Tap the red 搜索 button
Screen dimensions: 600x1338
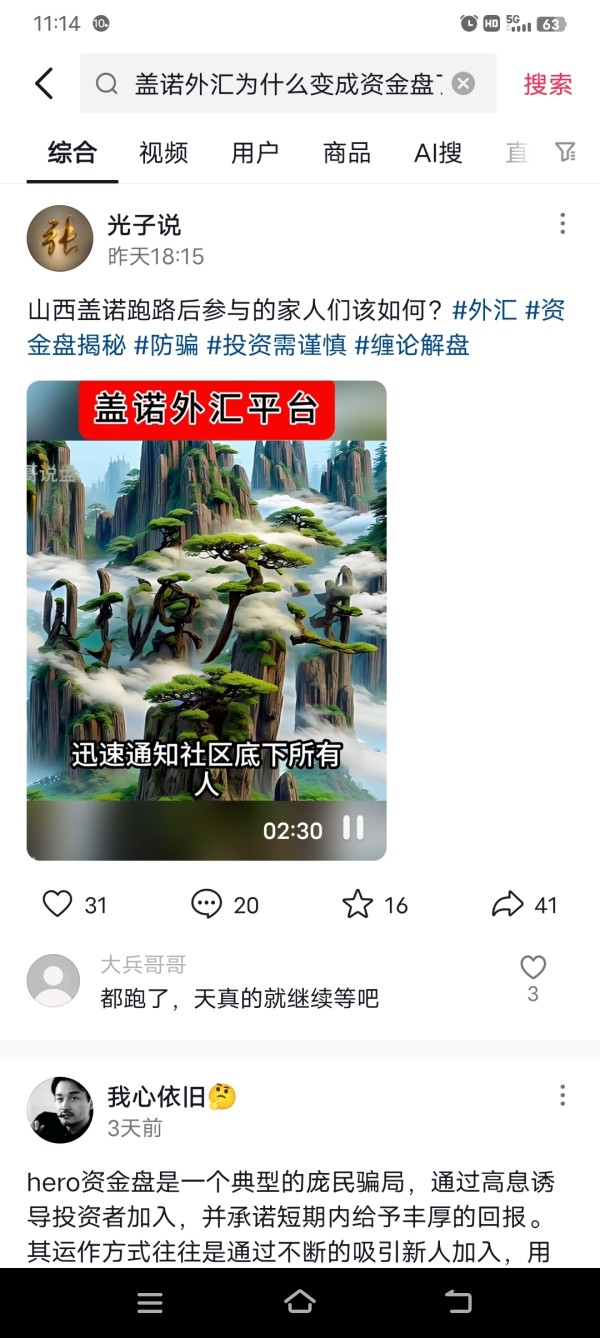[x=548, y=84]
